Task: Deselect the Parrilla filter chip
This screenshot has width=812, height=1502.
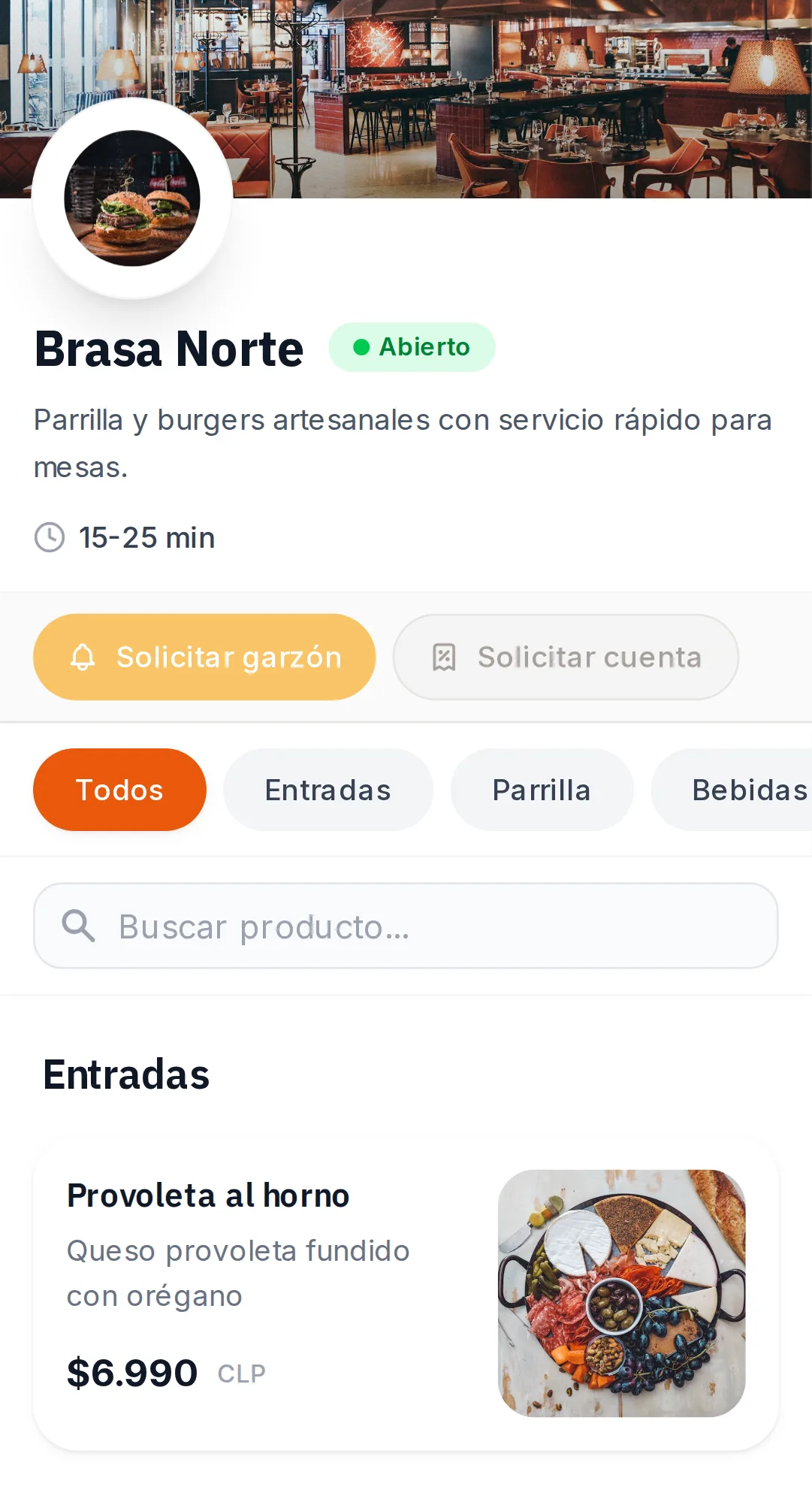Action: click(542, 789)
